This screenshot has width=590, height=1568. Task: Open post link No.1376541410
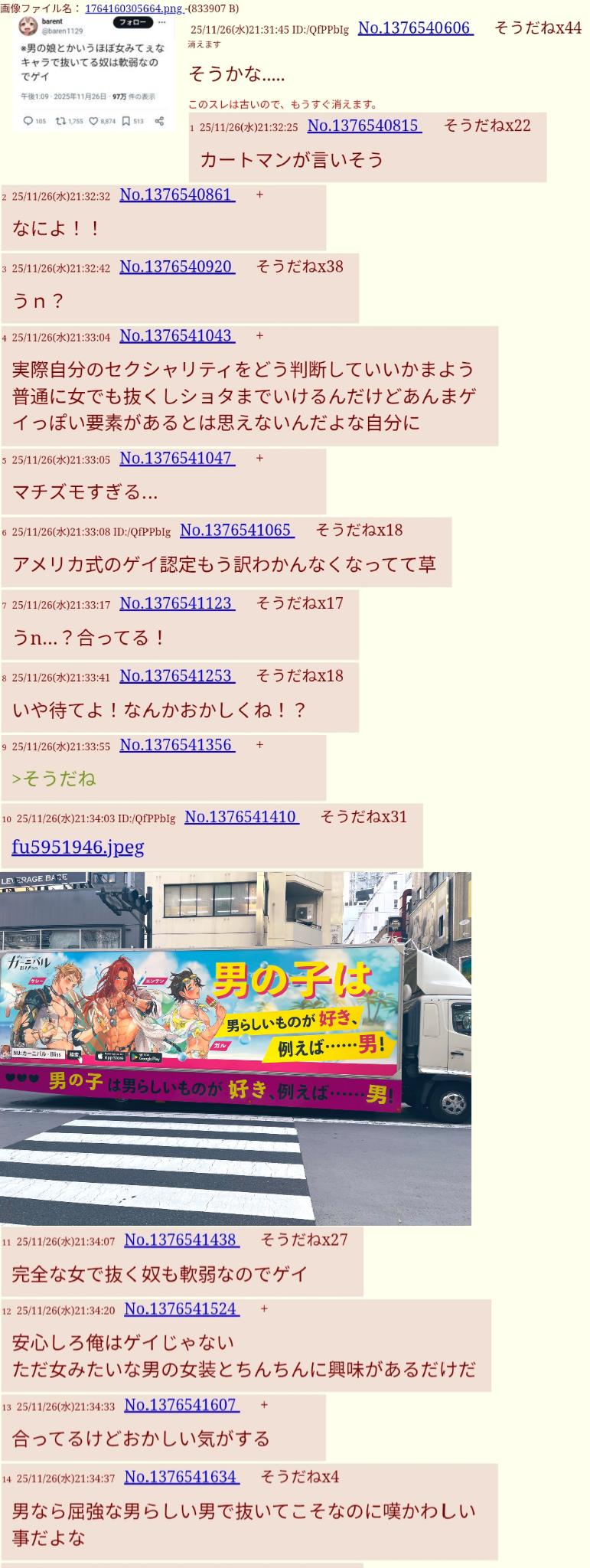241,817
